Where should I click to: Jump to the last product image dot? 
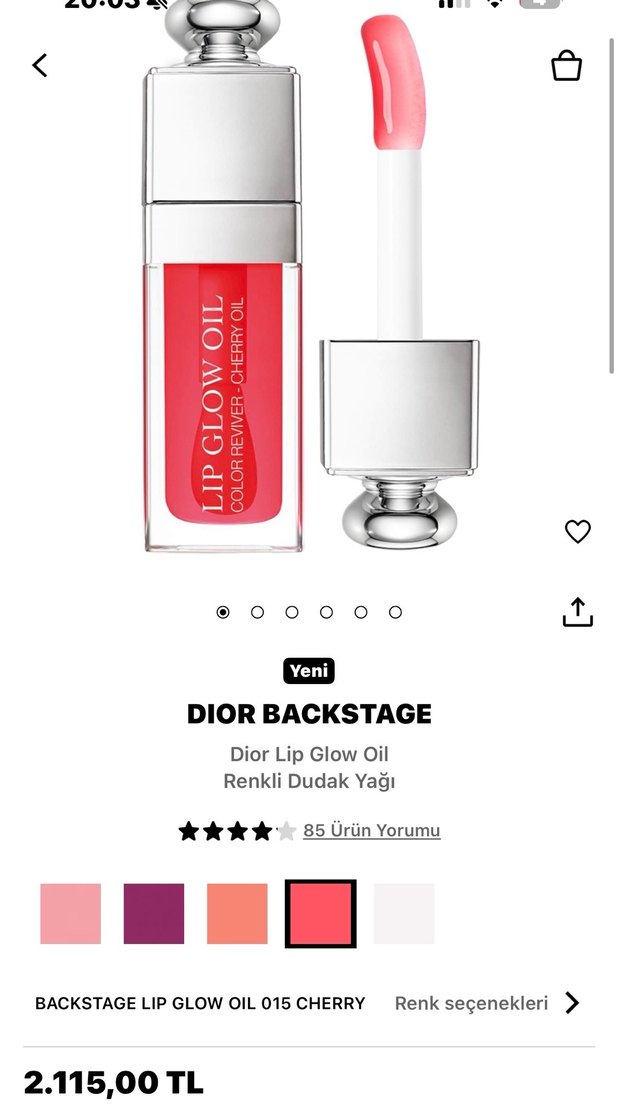(x=395, y=612)
